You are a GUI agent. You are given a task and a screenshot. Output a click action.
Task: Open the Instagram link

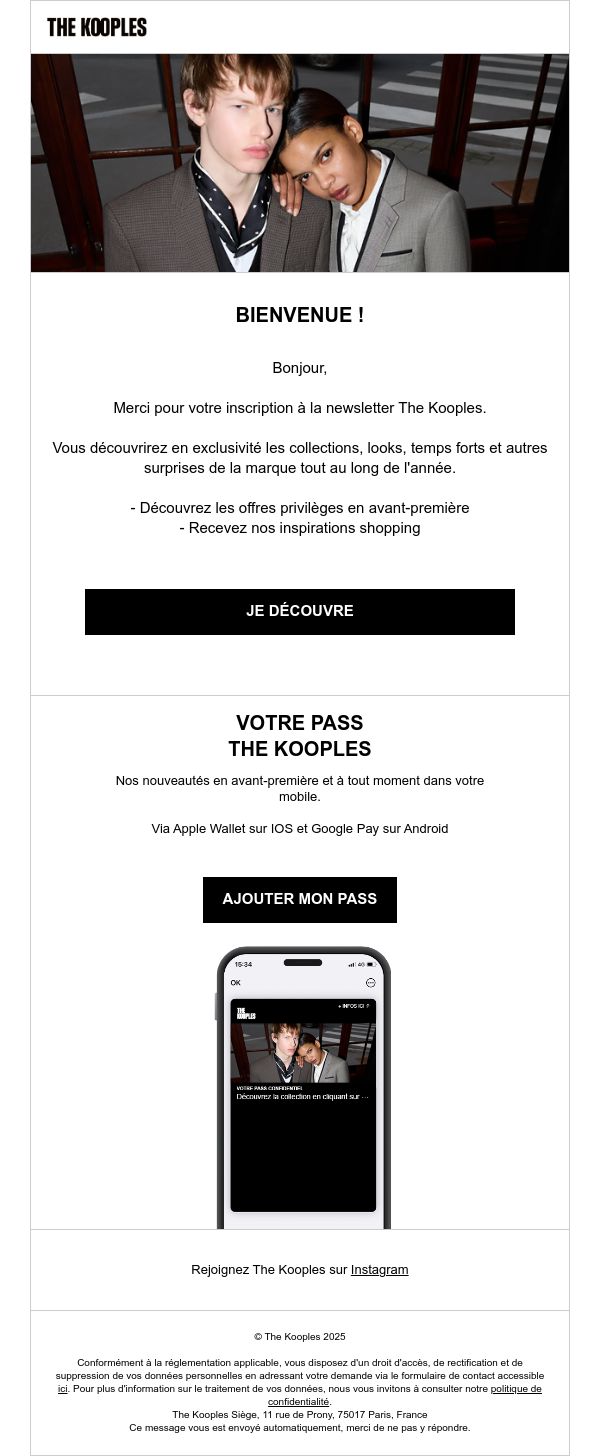379,1269
